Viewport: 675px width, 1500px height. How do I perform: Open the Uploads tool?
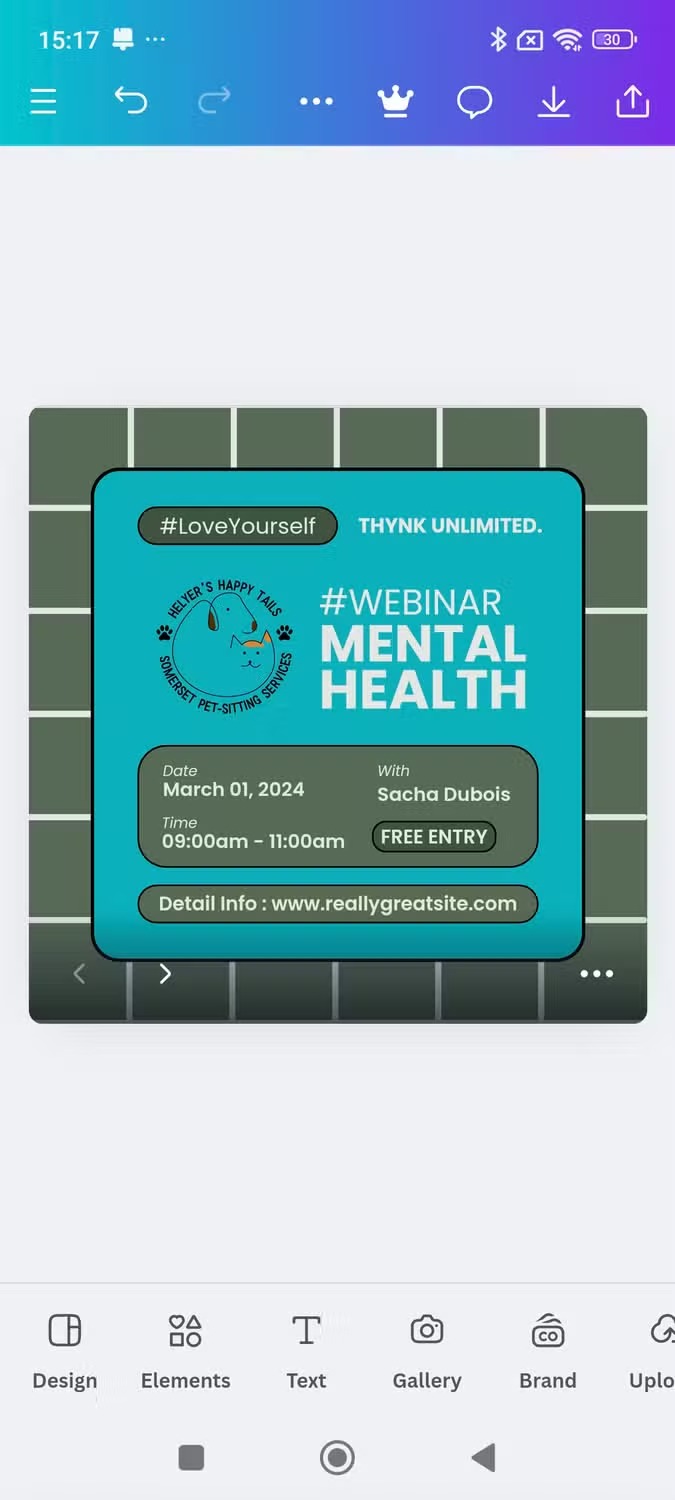pyautogui.click(x=653, y=1352)
